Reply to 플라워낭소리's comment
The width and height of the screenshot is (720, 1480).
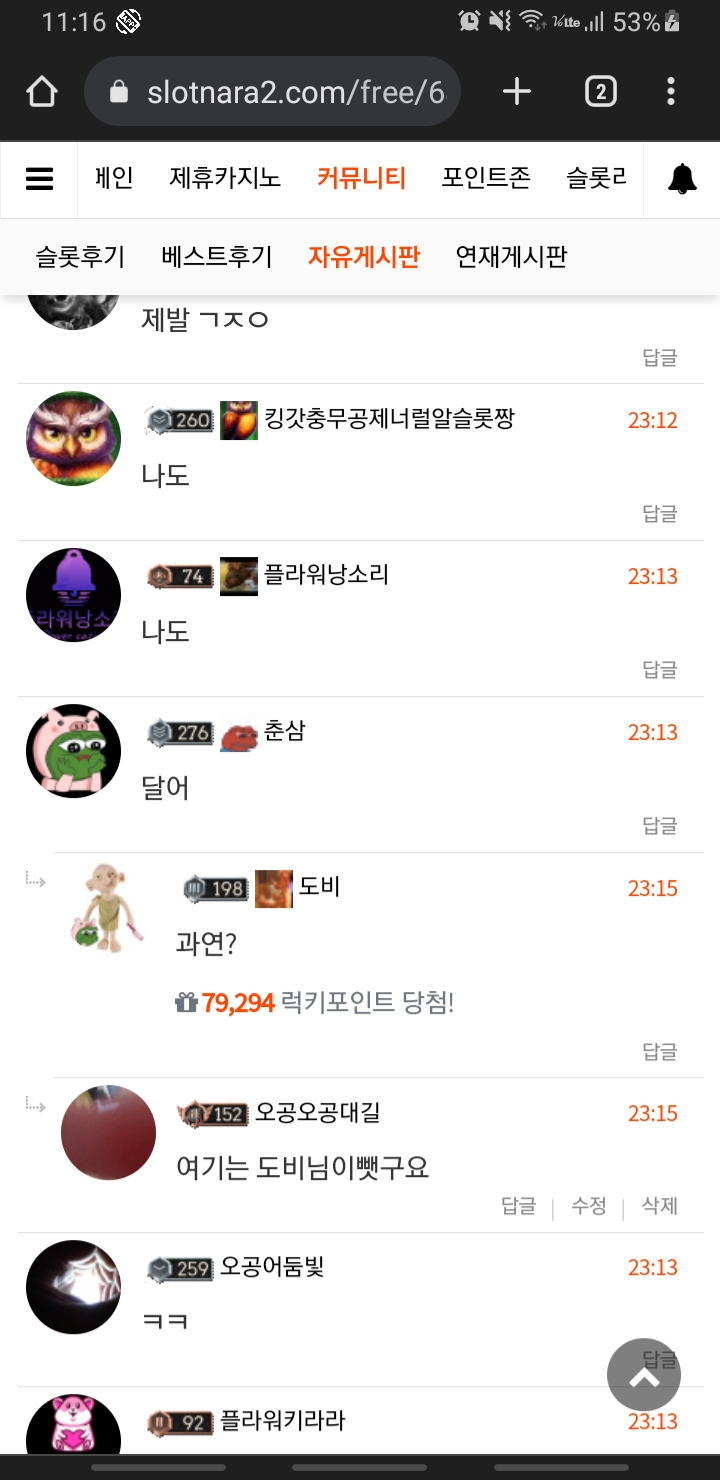point(660,669)
